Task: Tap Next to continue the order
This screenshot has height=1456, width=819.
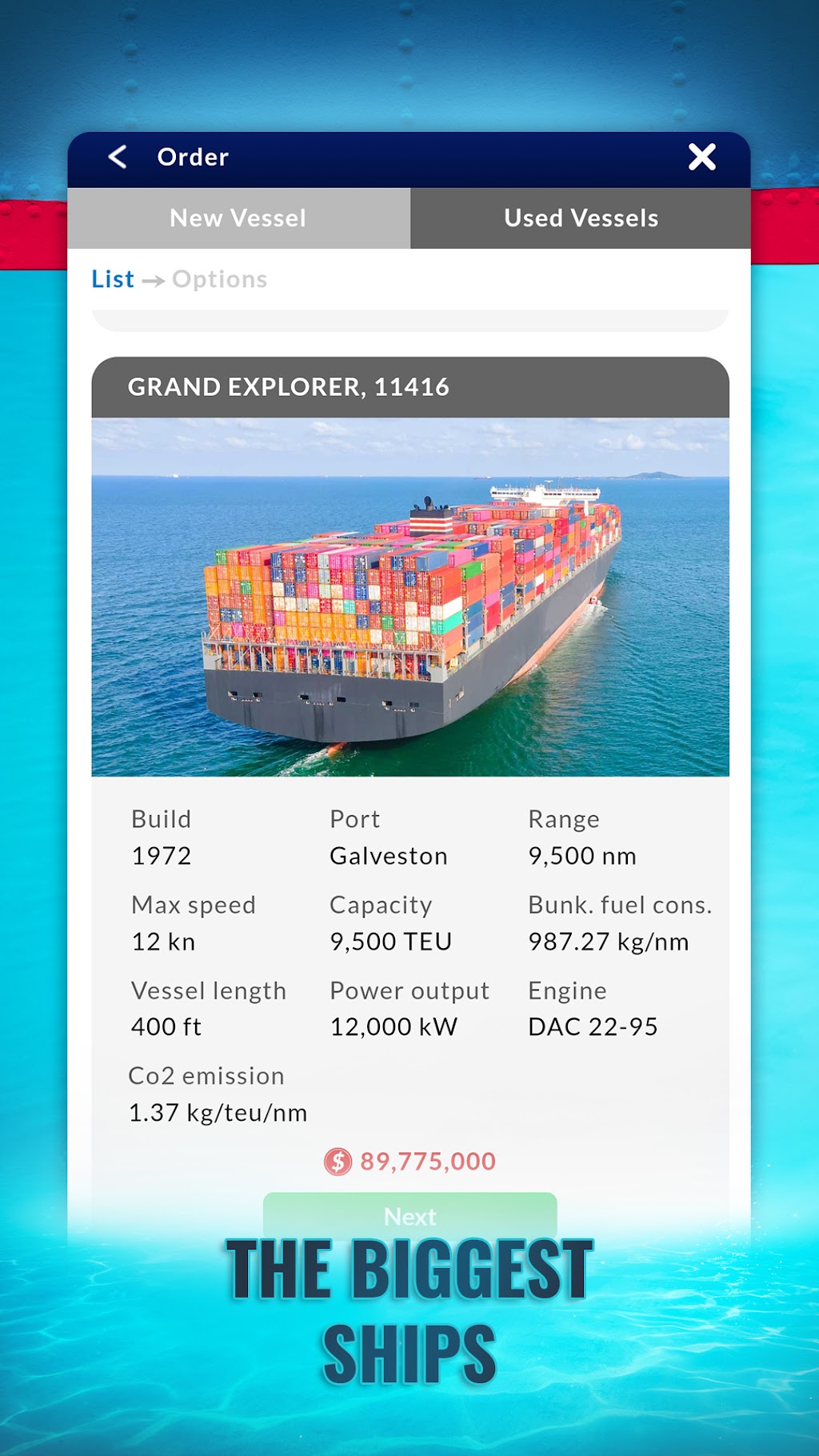Action: click(x=410, y=1216)
